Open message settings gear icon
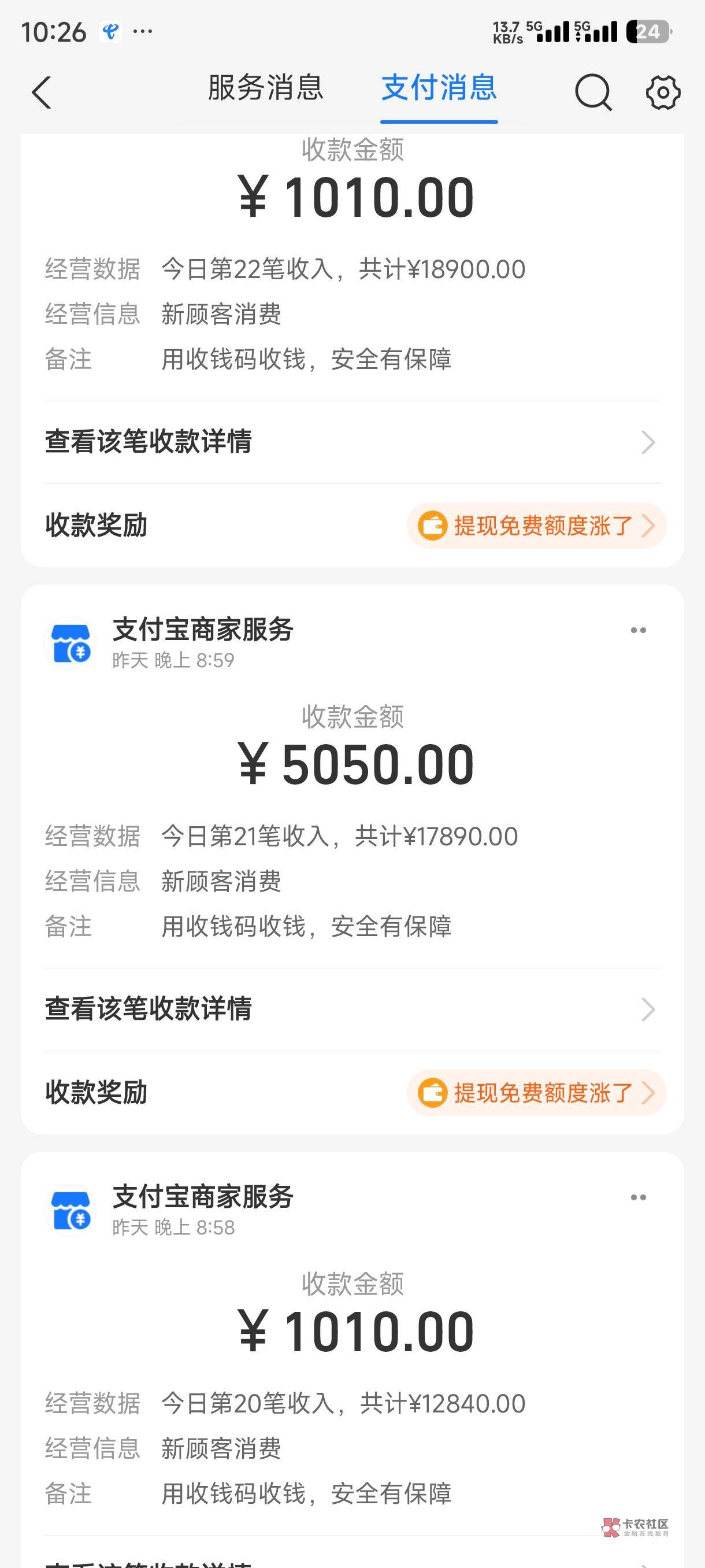The width and height of the screenshot is (705, 1568). [x=662, y=93]
